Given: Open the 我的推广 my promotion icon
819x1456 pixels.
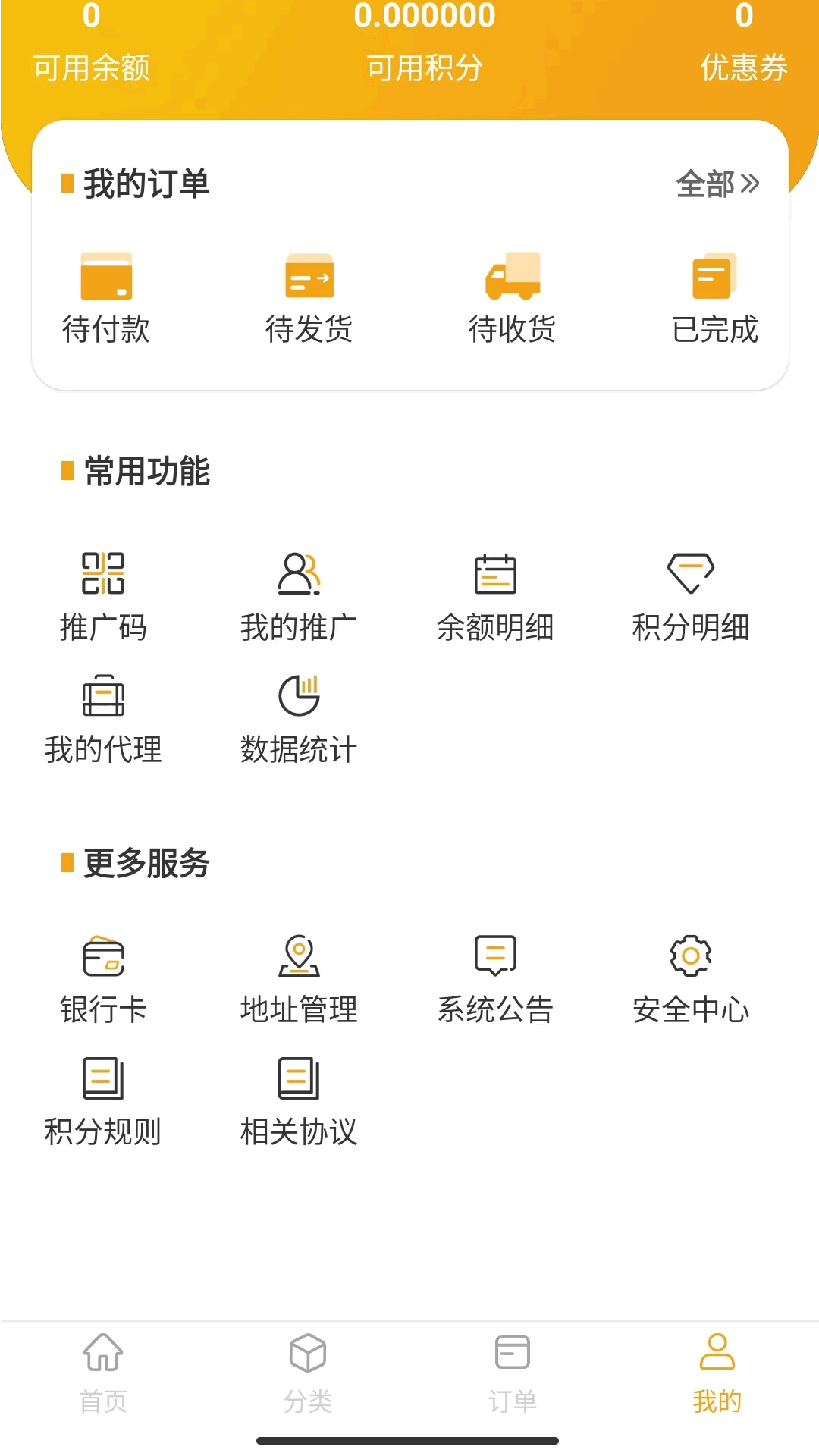Looking at the screenshot, I should tap(296, 575).
